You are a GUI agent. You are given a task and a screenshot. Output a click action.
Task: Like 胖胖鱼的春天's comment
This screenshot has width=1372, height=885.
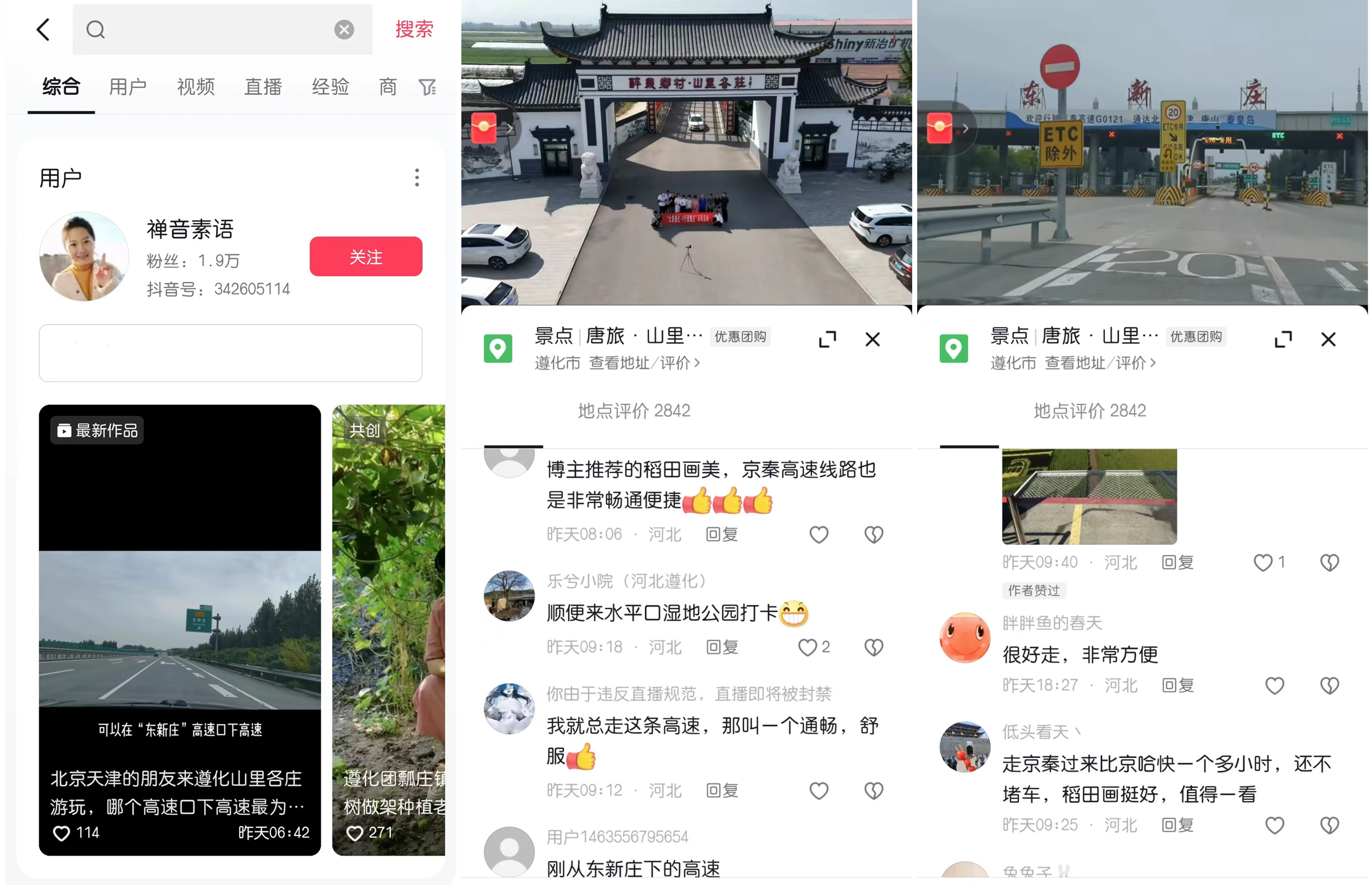pos(1274,685)
